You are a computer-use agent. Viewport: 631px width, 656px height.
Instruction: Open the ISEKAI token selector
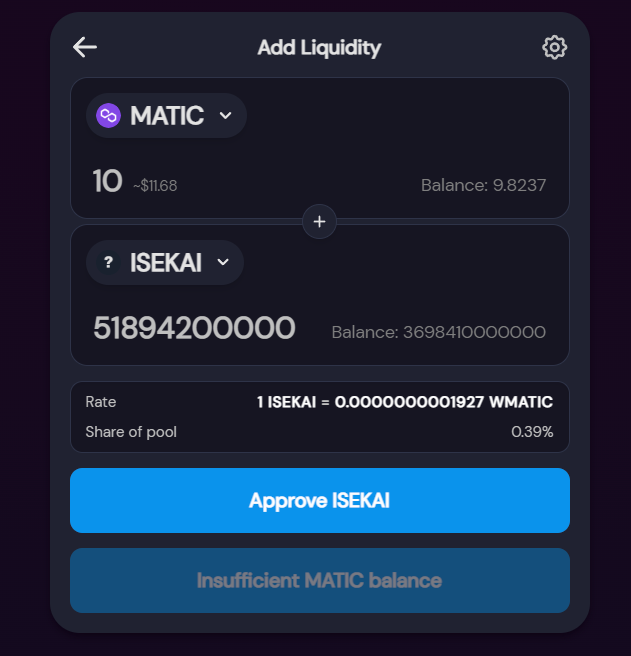point(165,263)
